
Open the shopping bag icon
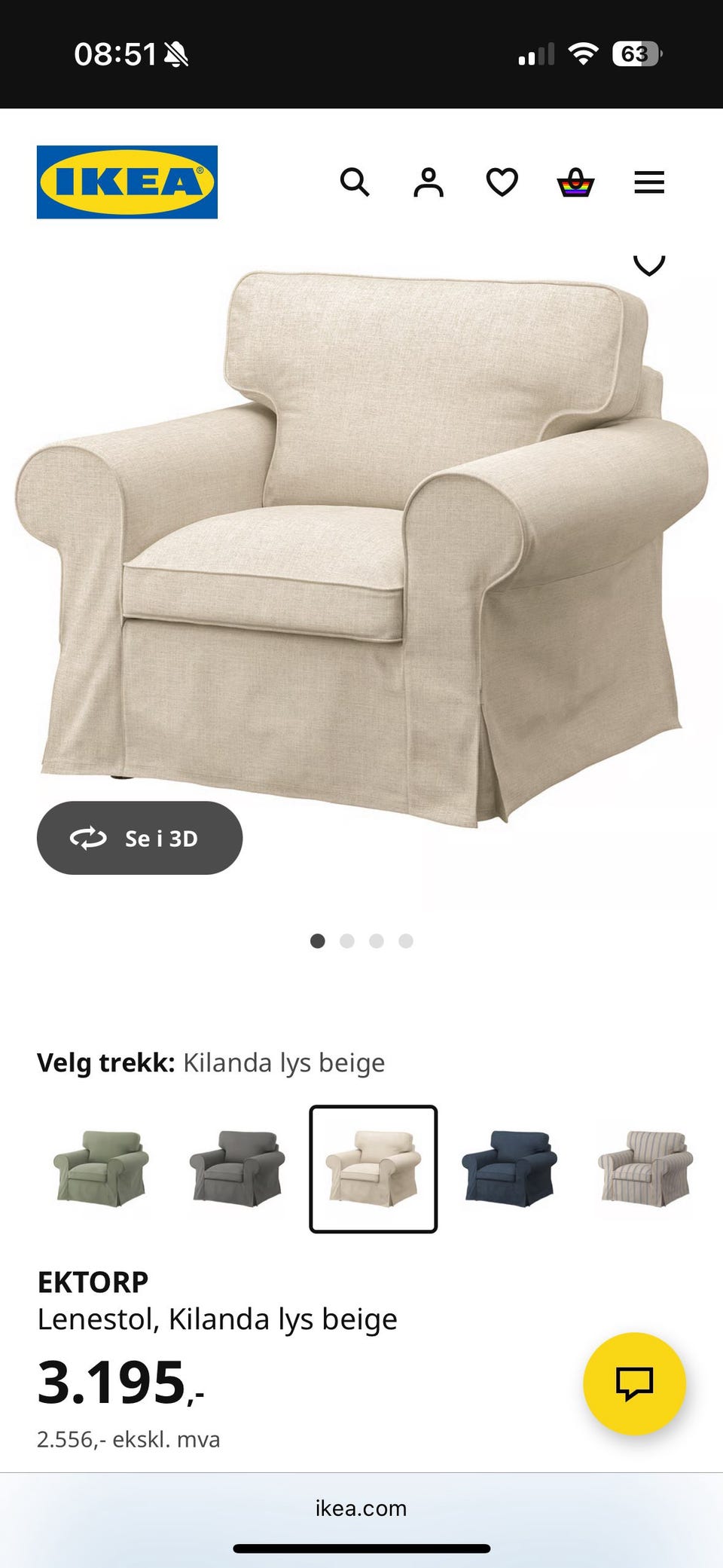point(574,182)
